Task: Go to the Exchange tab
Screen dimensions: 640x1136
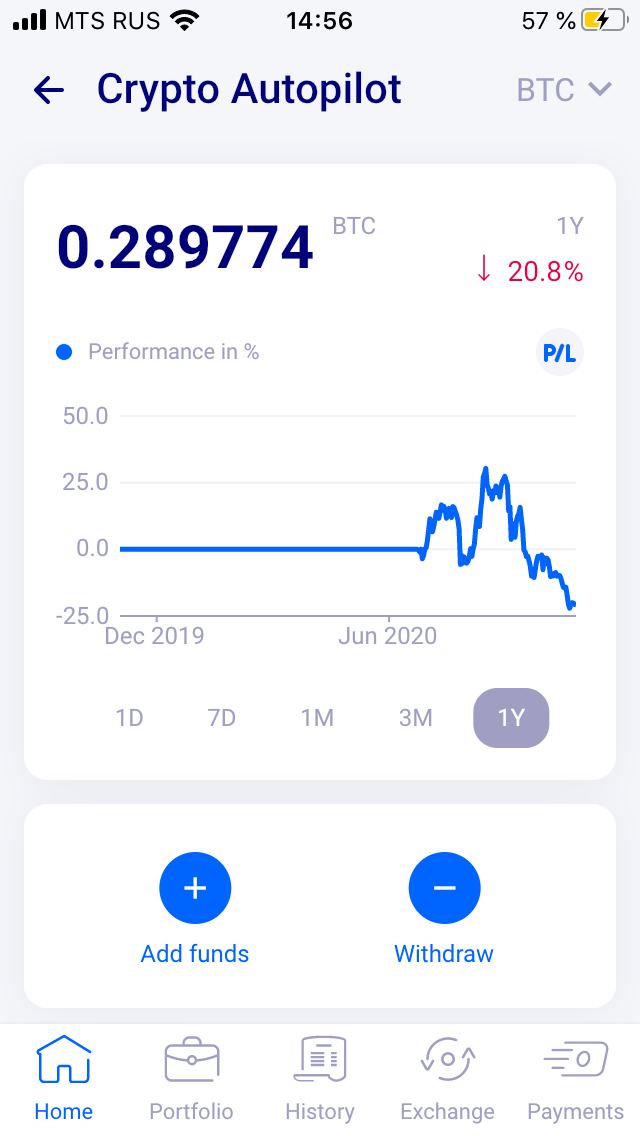Action: tap(447, 1078)
